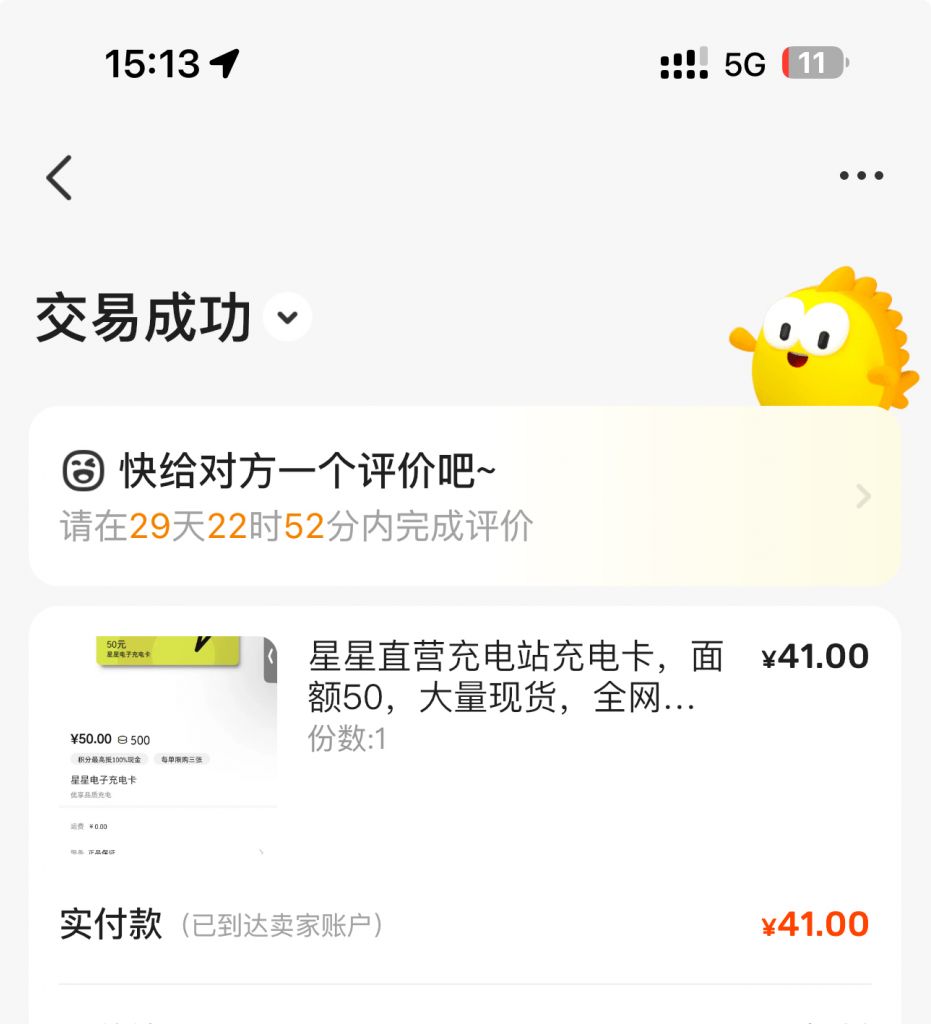931x1024 pixels.
Task: Open the 快给对方一个评价吧 review prompt
Action: pos(465,496)
